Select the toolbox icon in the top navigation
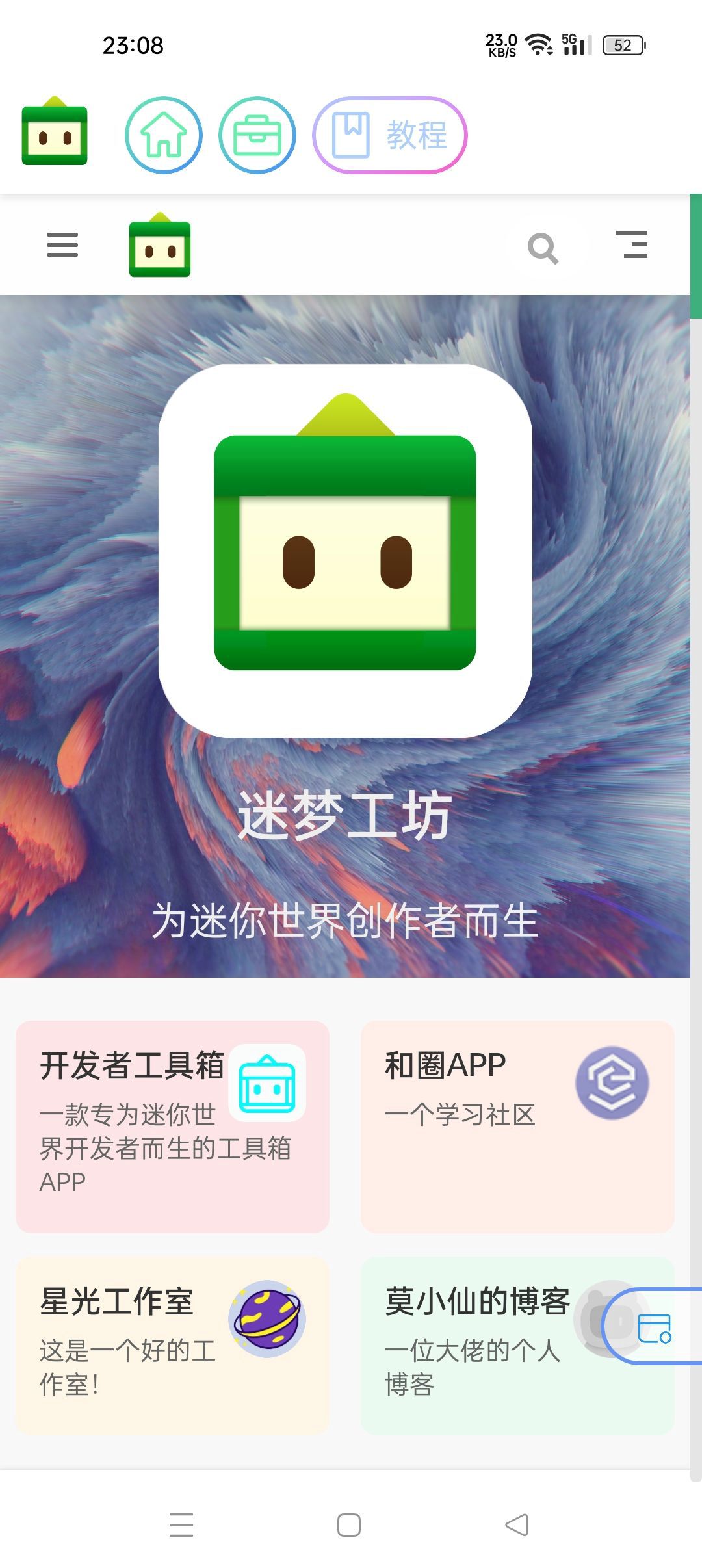 tap(257, 135)
